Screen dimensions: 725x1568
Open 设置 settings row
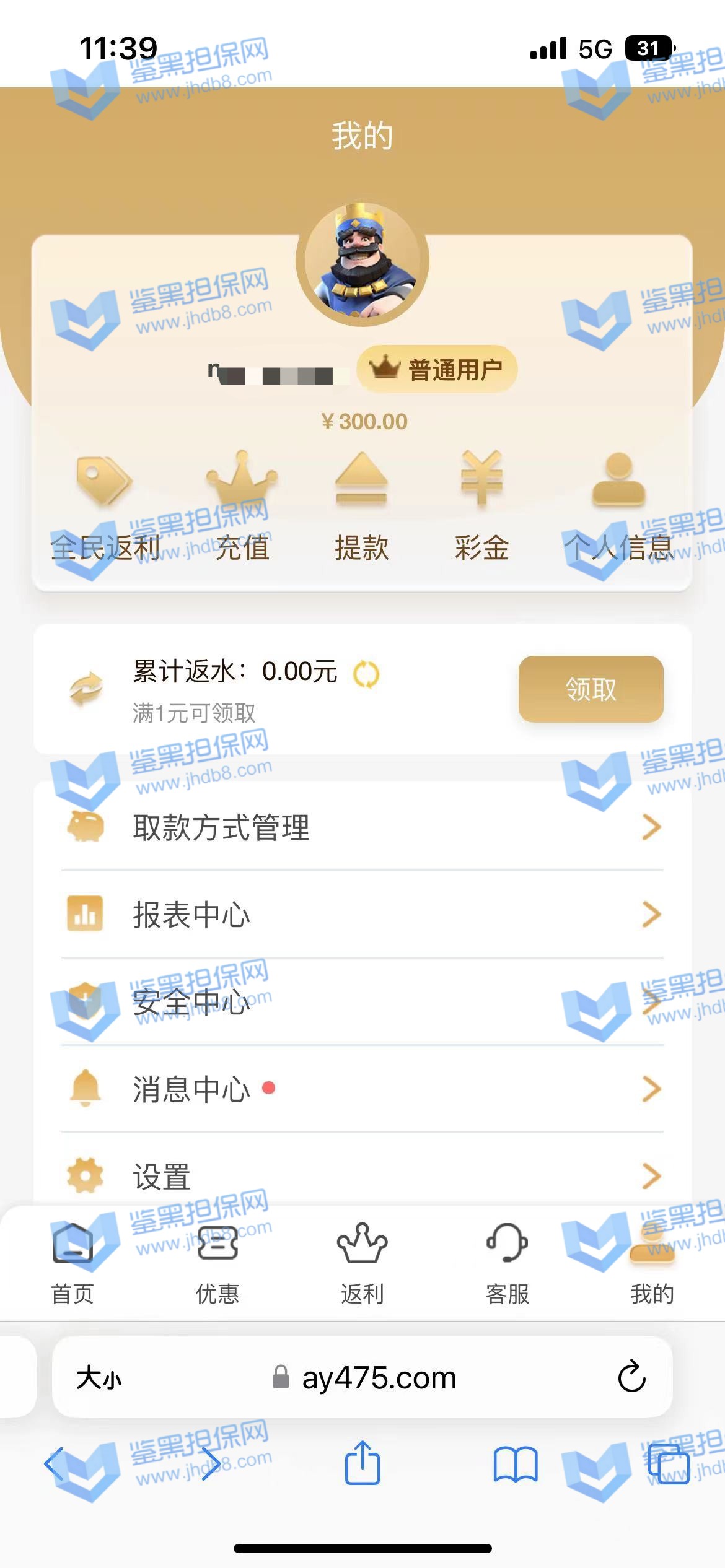[362, 1176]
